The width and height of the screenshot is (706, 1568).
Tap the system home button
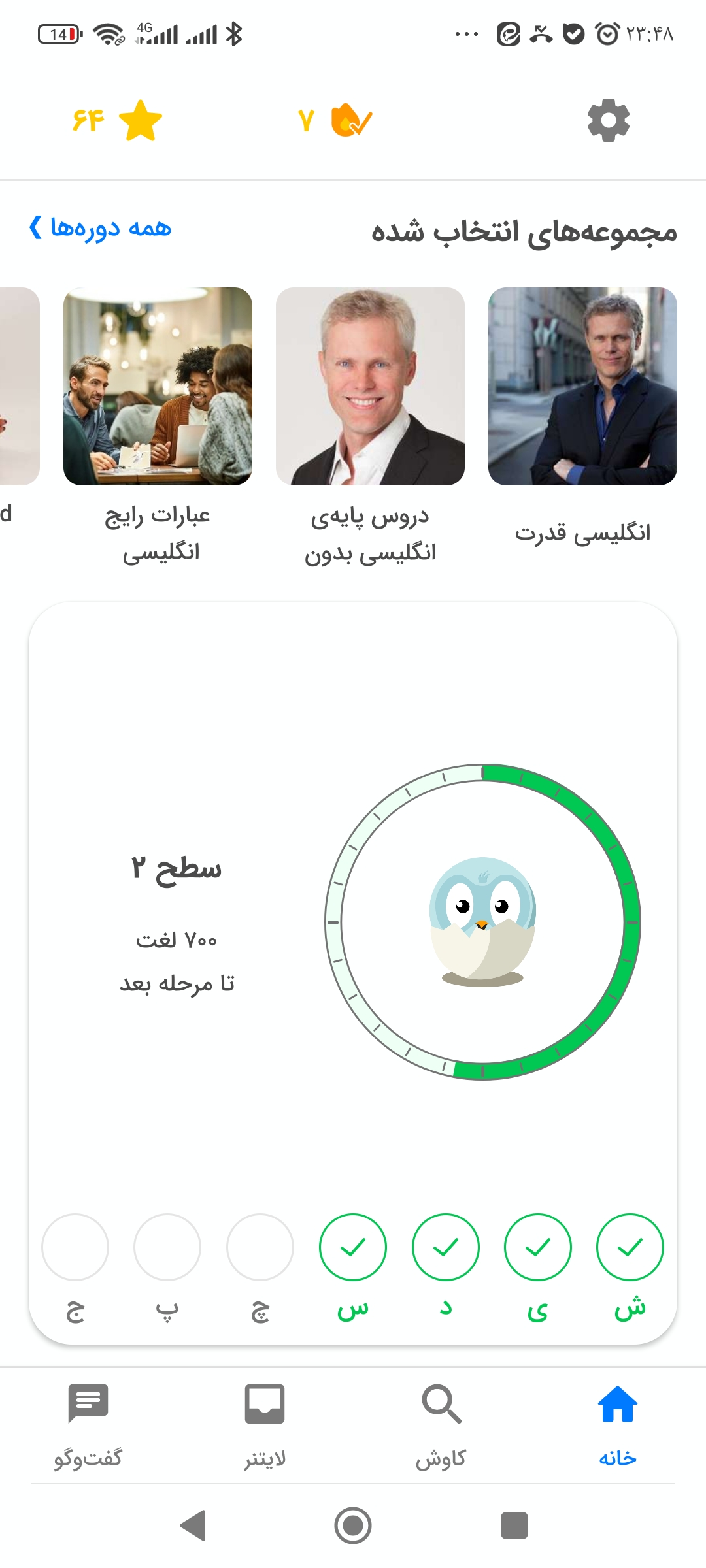(353, 1526)
